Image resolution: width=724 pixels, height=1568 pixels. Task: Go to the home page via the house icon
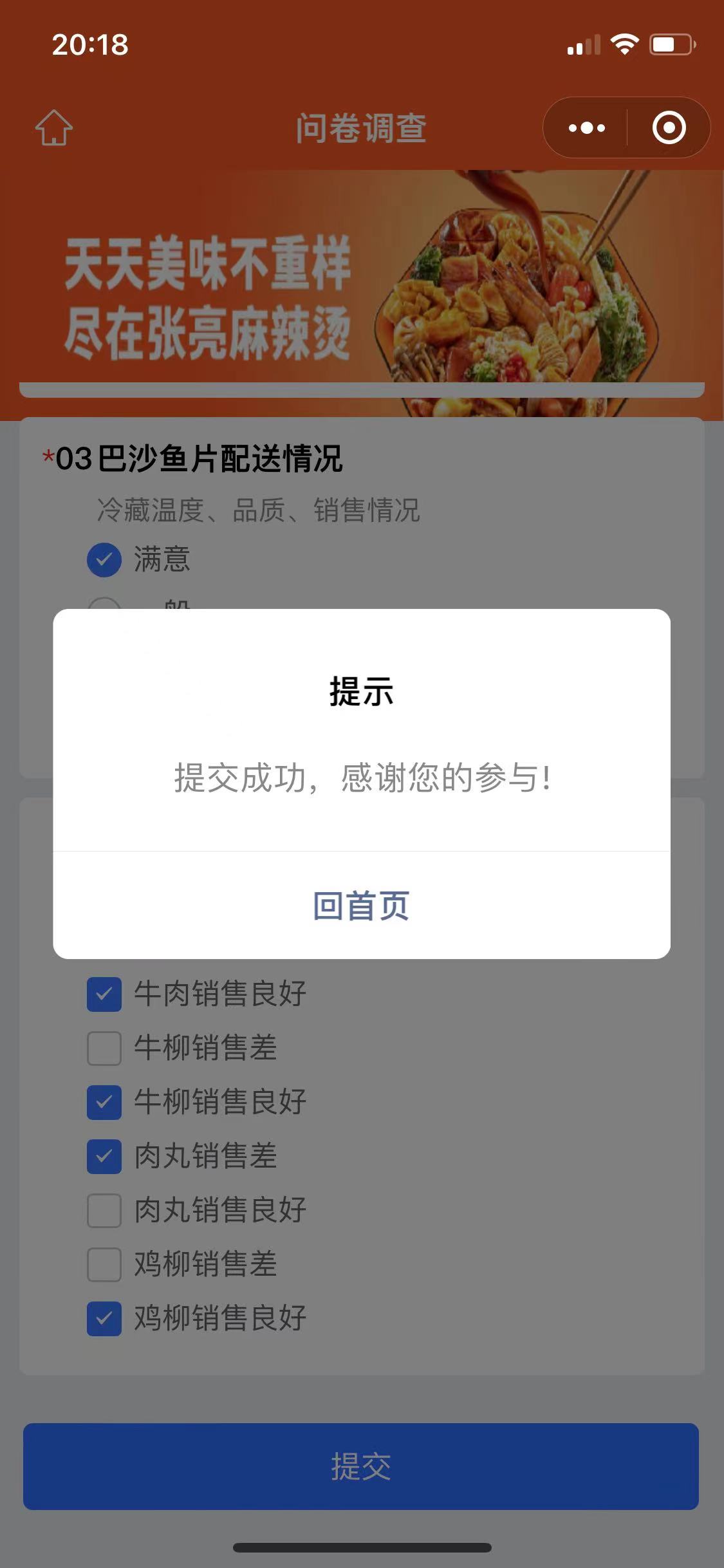(54, 127)
